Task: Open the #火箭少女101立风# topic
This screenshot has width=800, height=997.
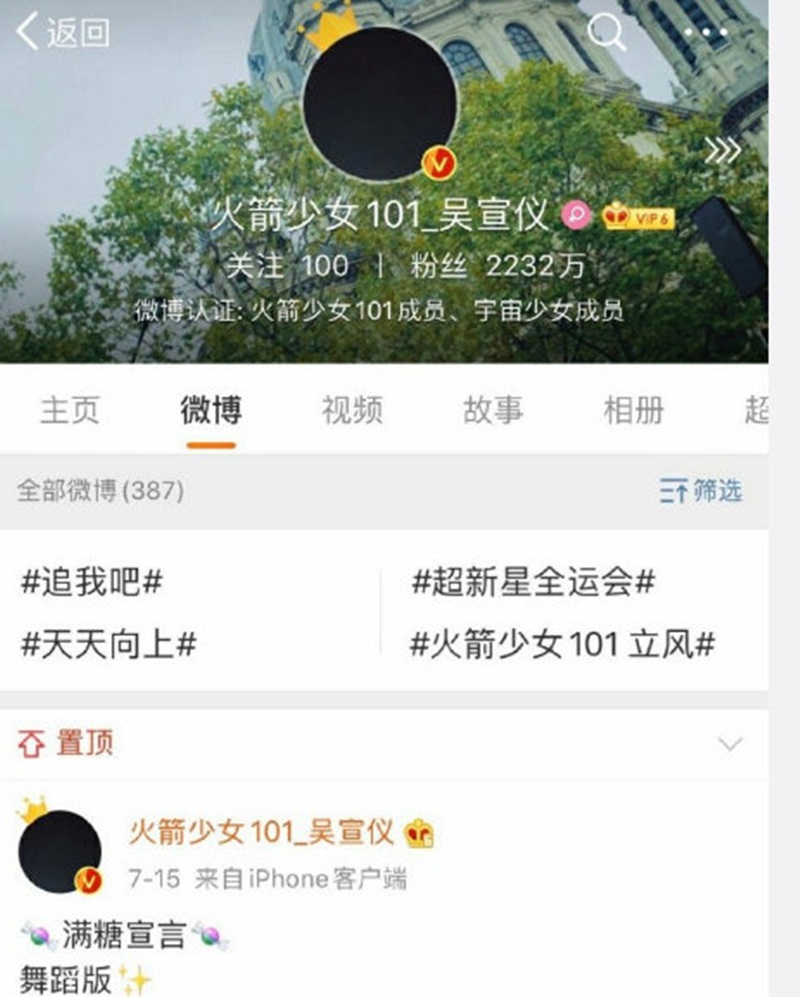Action: [563, 644]
